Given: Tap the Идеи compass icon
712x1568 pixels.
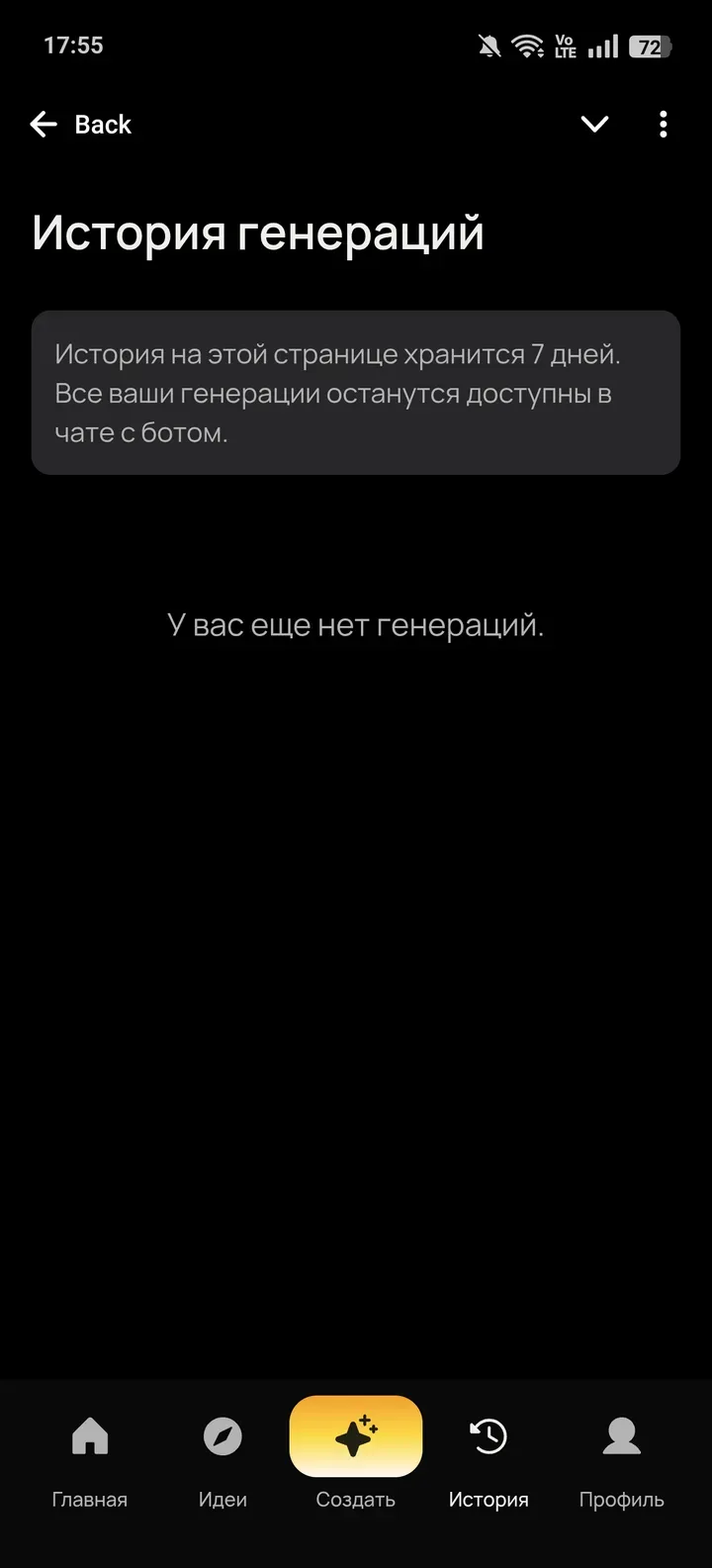Looking at the screenshot, I should (x=222, y=1435).
